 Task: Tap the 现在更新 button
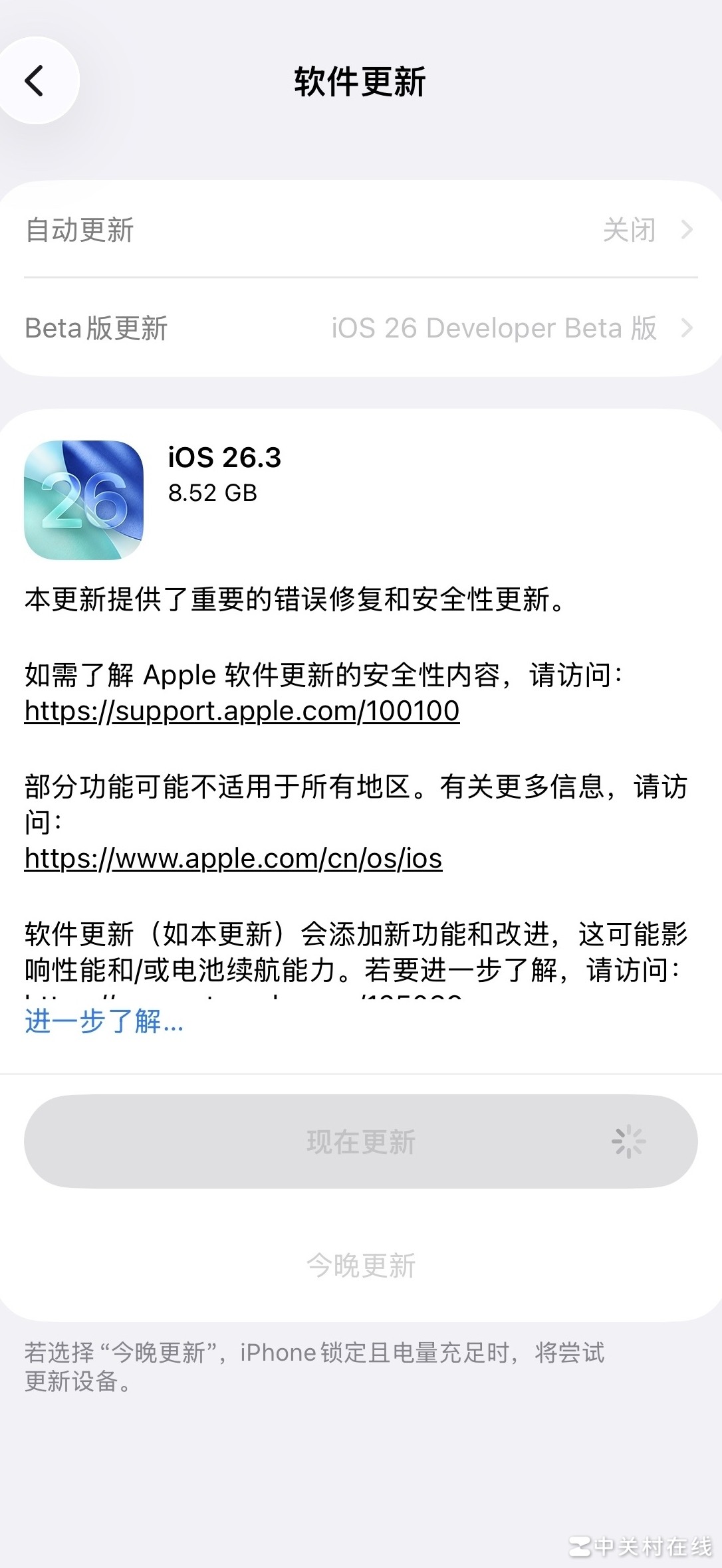point(360,1141)
